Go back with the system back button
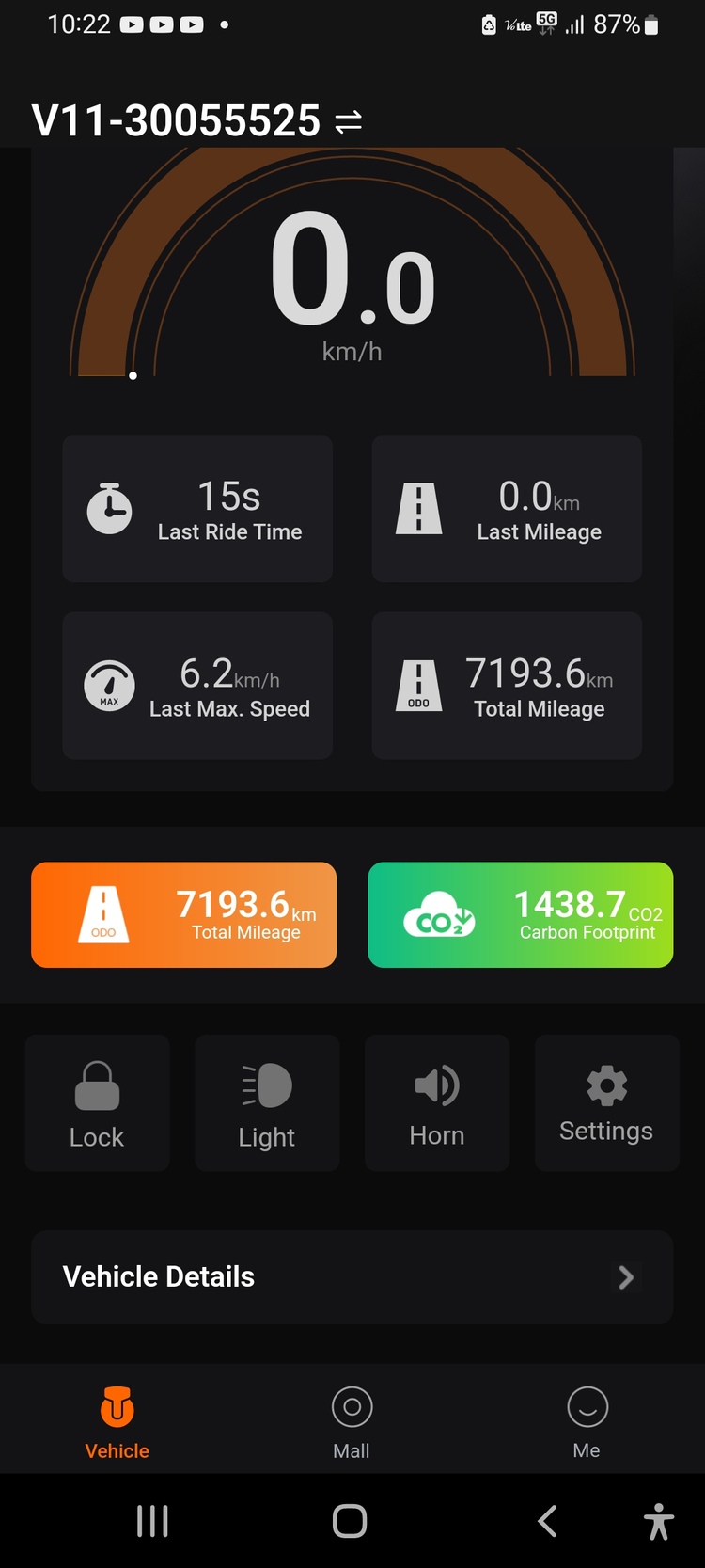 pos(547,1521)
